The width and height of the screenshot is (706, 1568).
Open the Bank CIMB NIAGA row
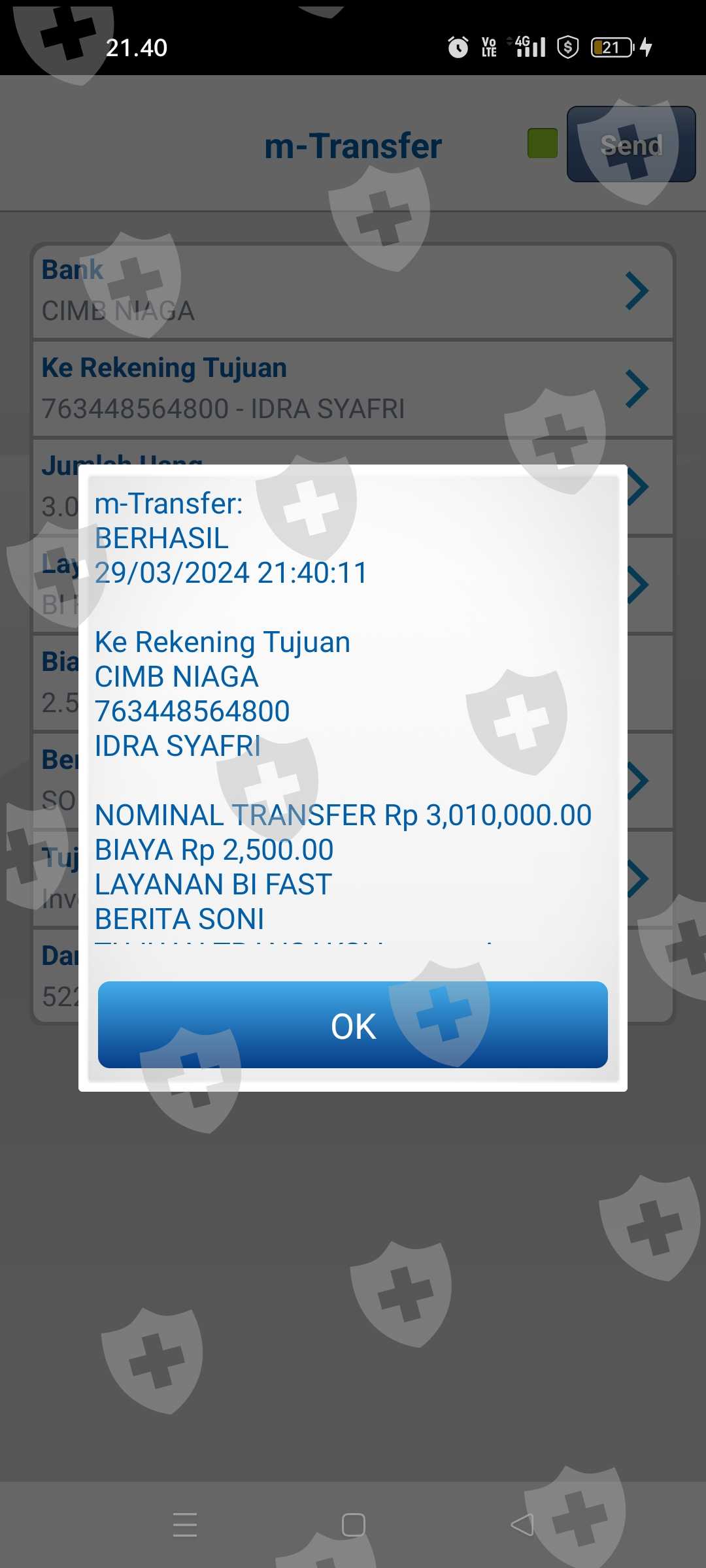(x=353, y=291)
